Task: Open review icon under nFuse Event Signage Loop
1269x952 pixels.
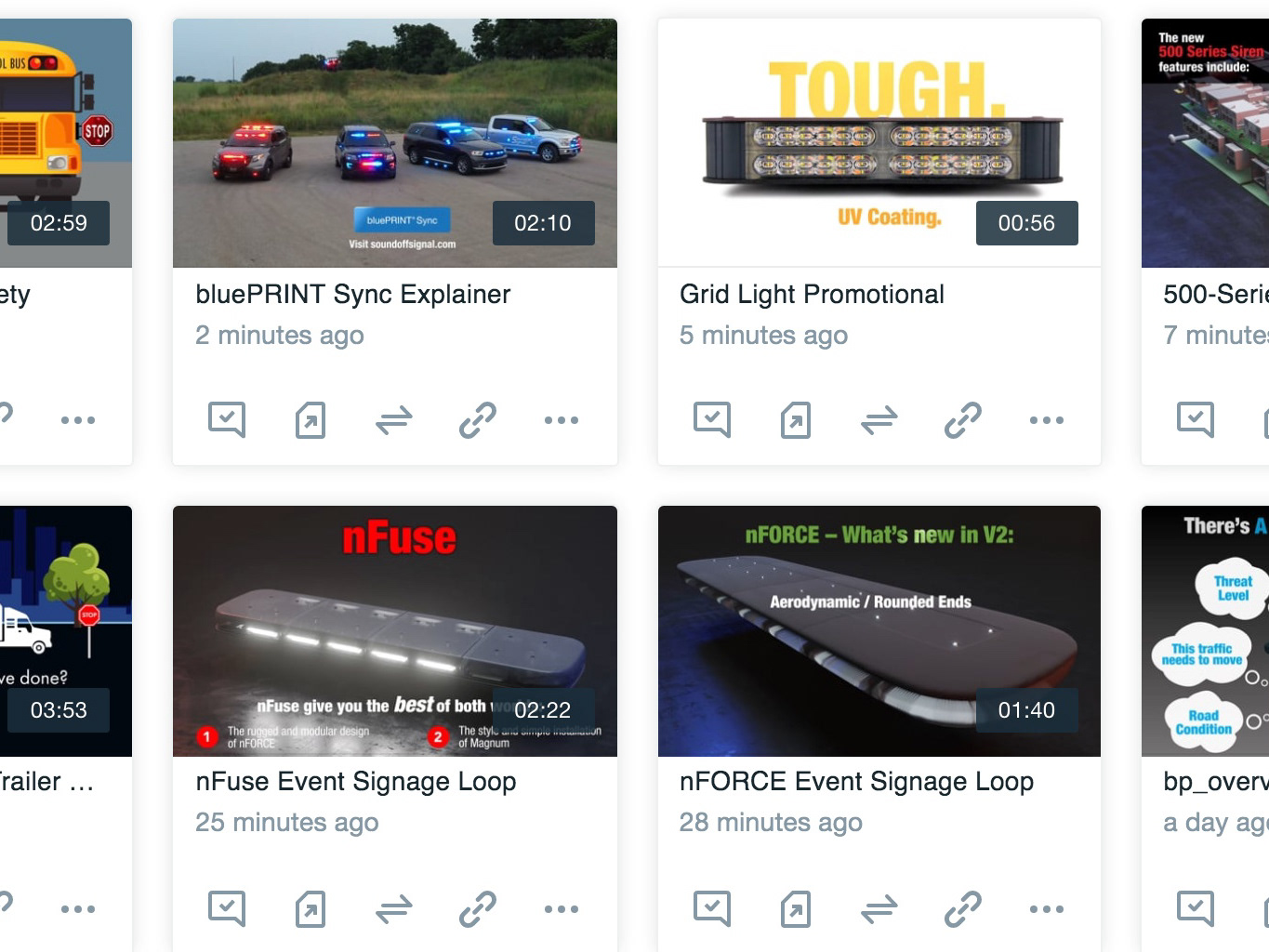Action: point(227,908)
